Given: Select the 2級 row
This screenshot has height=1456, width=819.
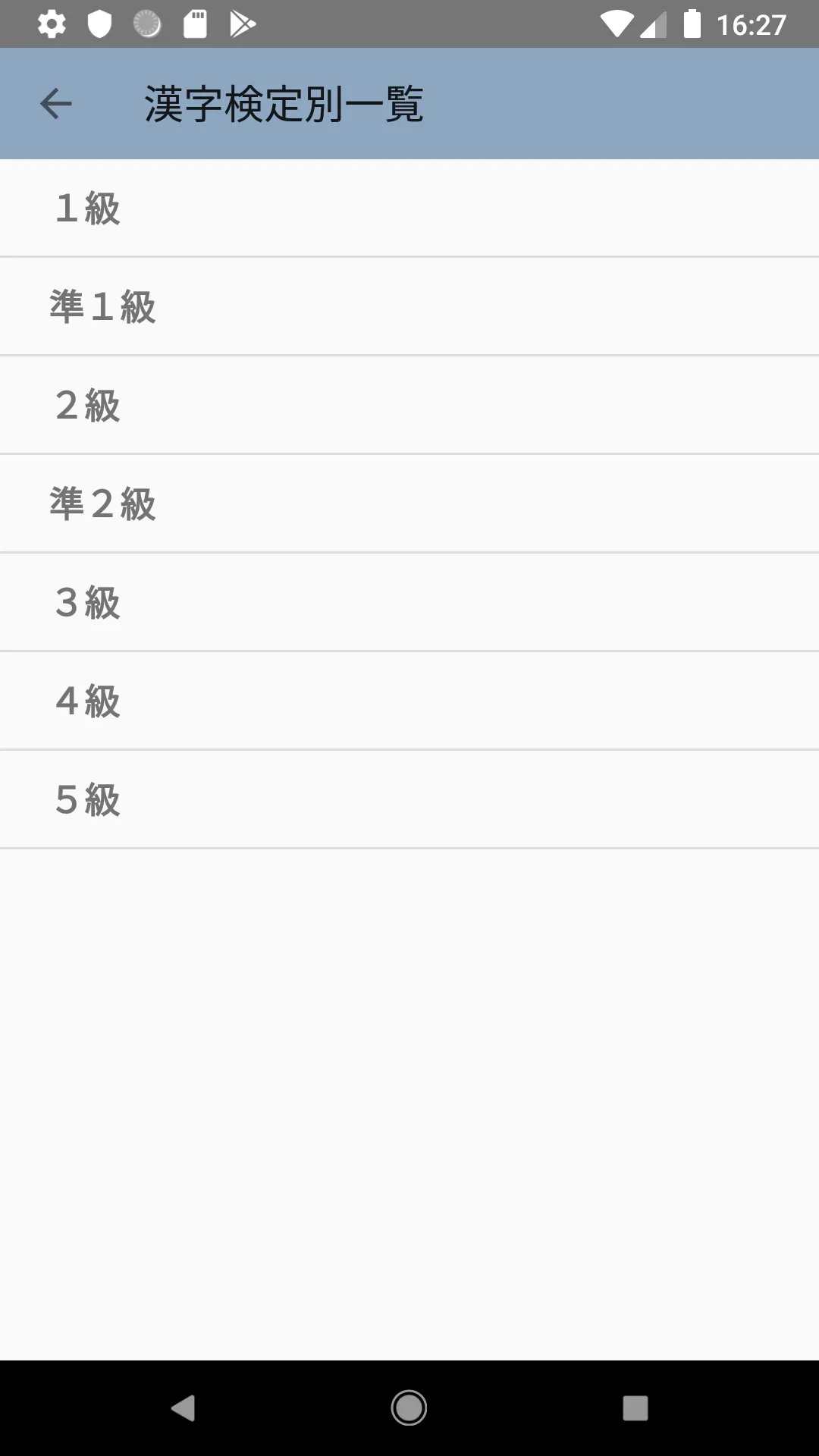Looking at the screenshot, I should pos(409,405).
